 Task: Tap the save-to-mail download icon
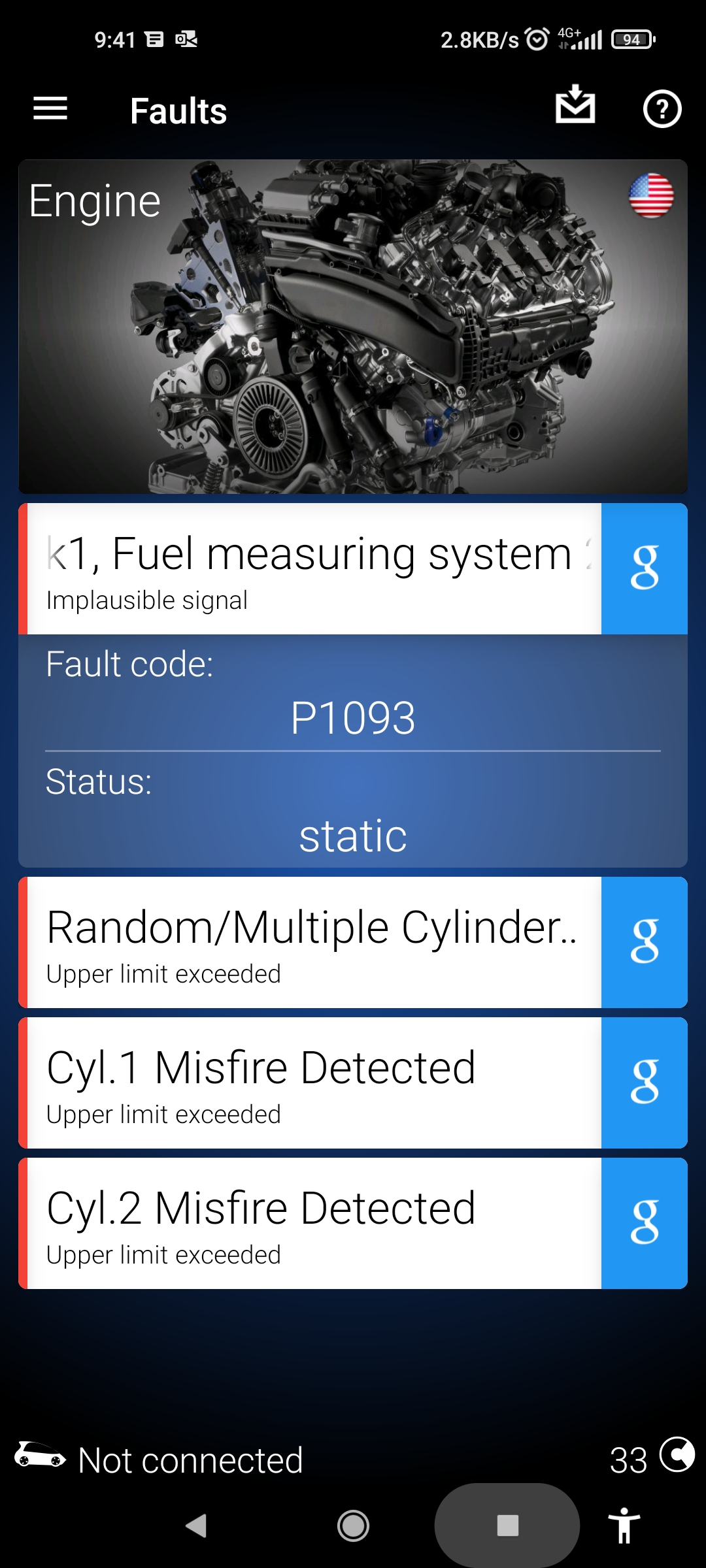click(x=575, y=105)
